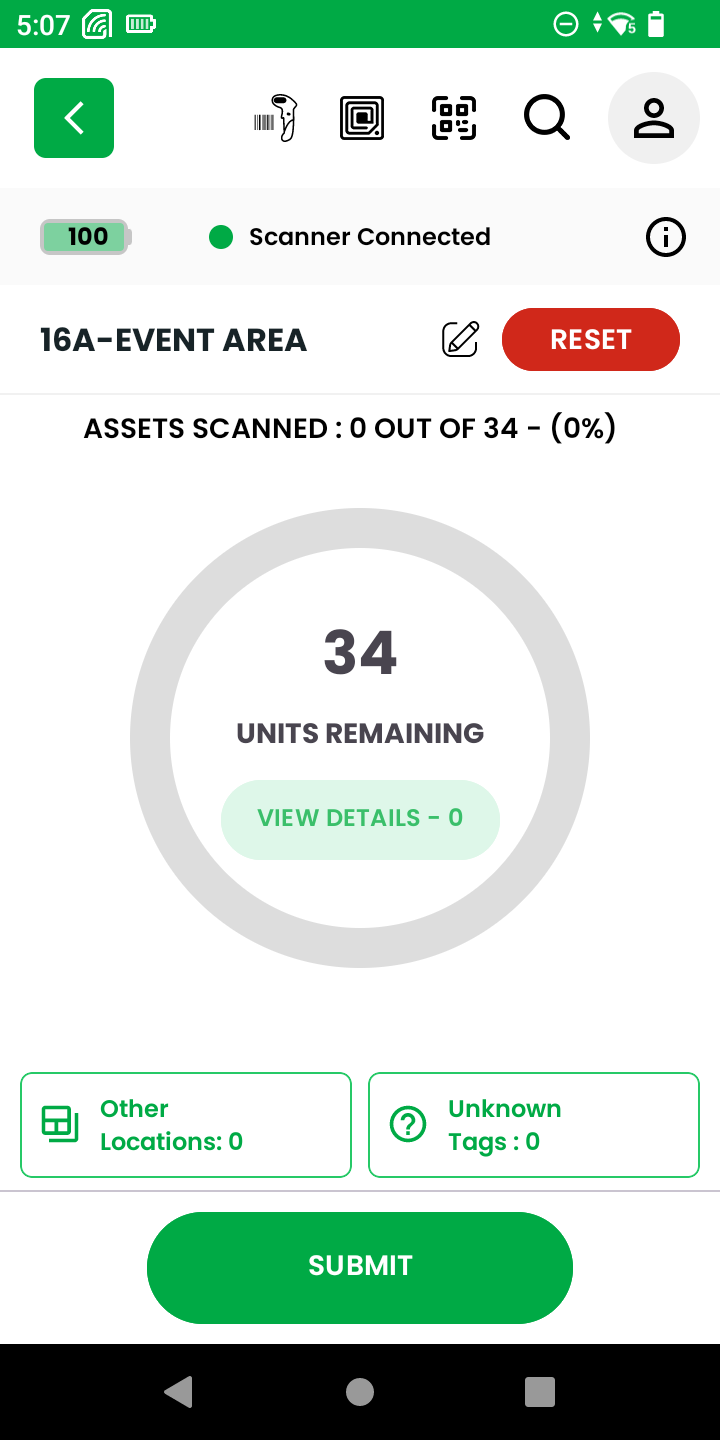Open the system recent apps view
The height and width of the screenshot is (1440, 720).
point(540,1392)
